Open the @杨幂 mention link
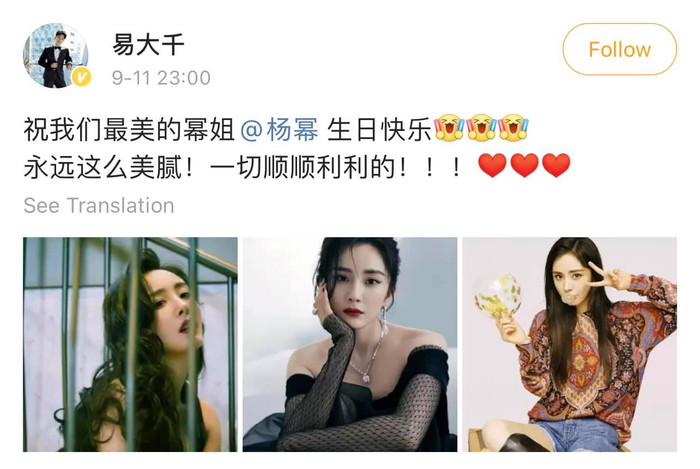The height and width of the screenshot is (469, 700). 279,129
